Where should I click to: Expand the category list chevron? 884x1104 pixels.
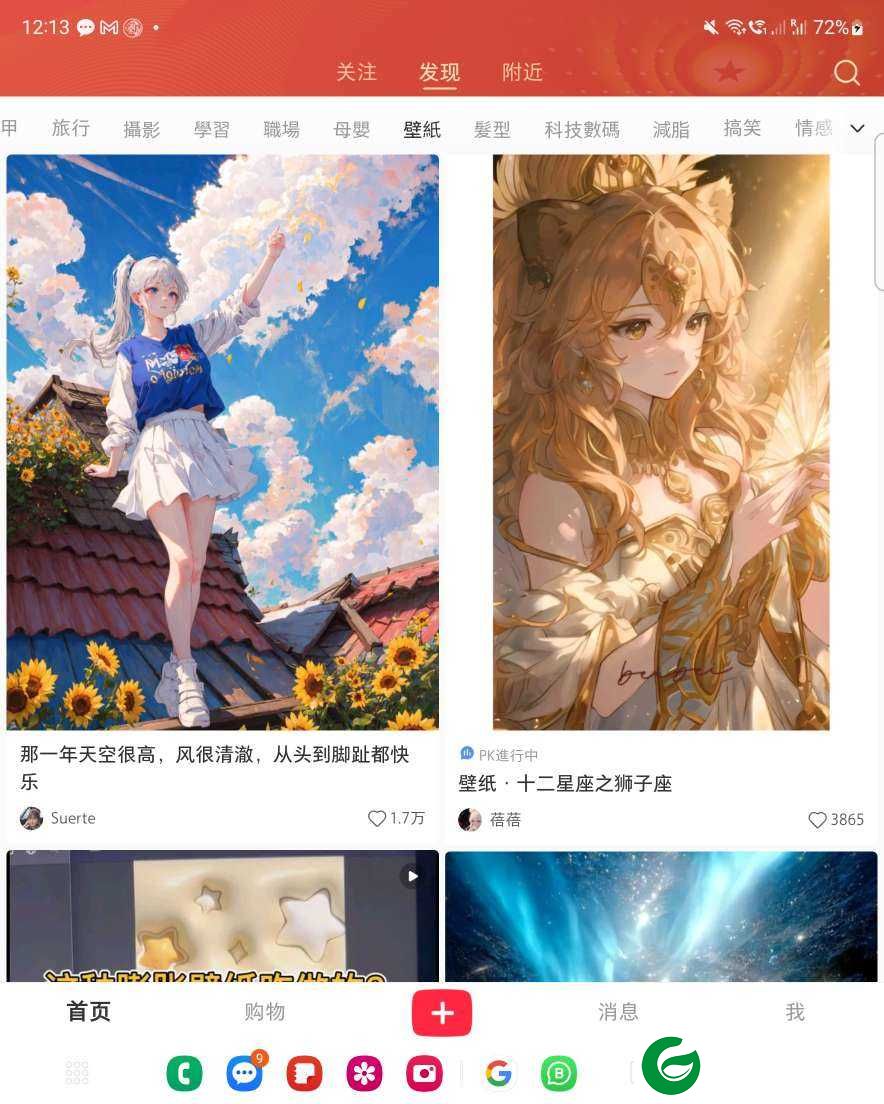pos(857,128)
